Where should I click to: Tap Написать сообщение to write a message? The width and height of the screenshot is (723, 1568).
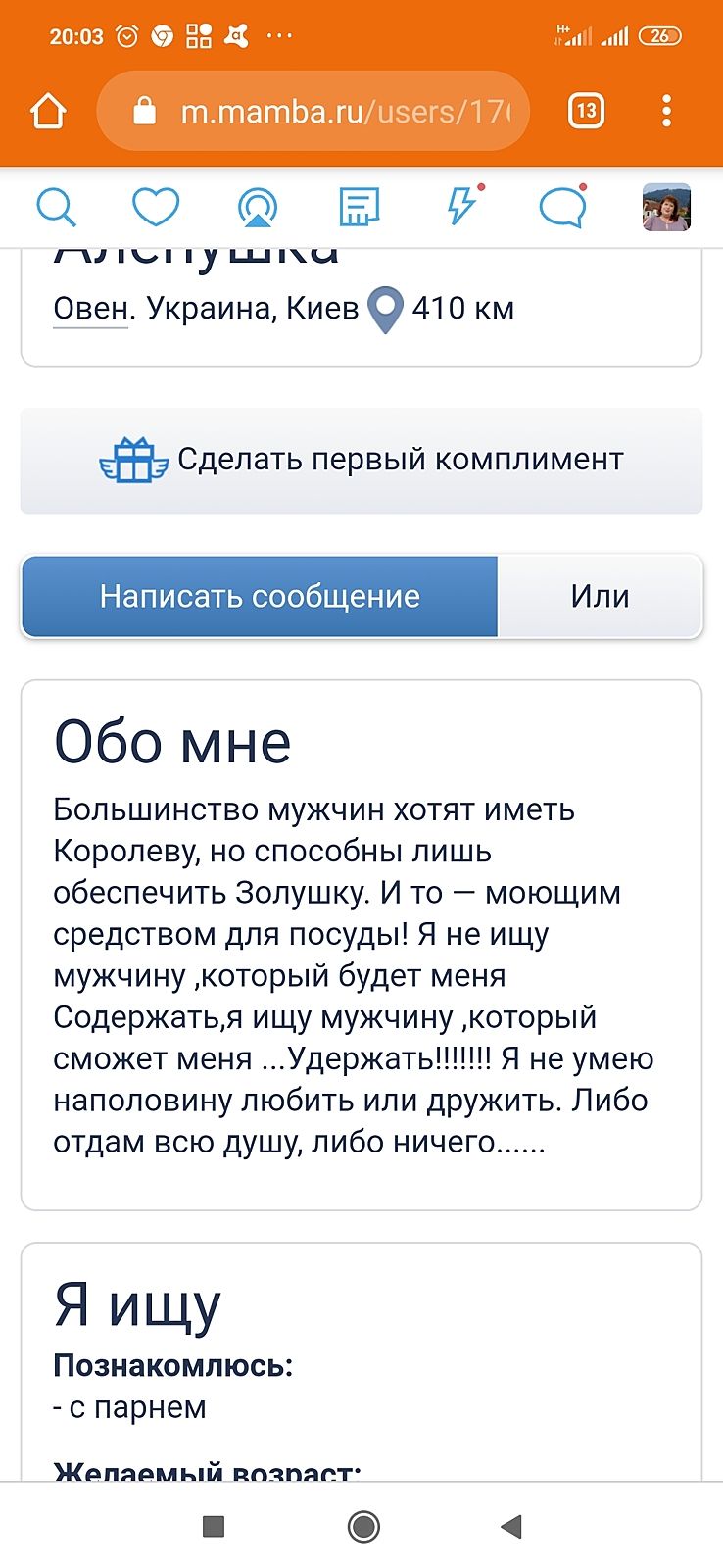pos(260,596)
